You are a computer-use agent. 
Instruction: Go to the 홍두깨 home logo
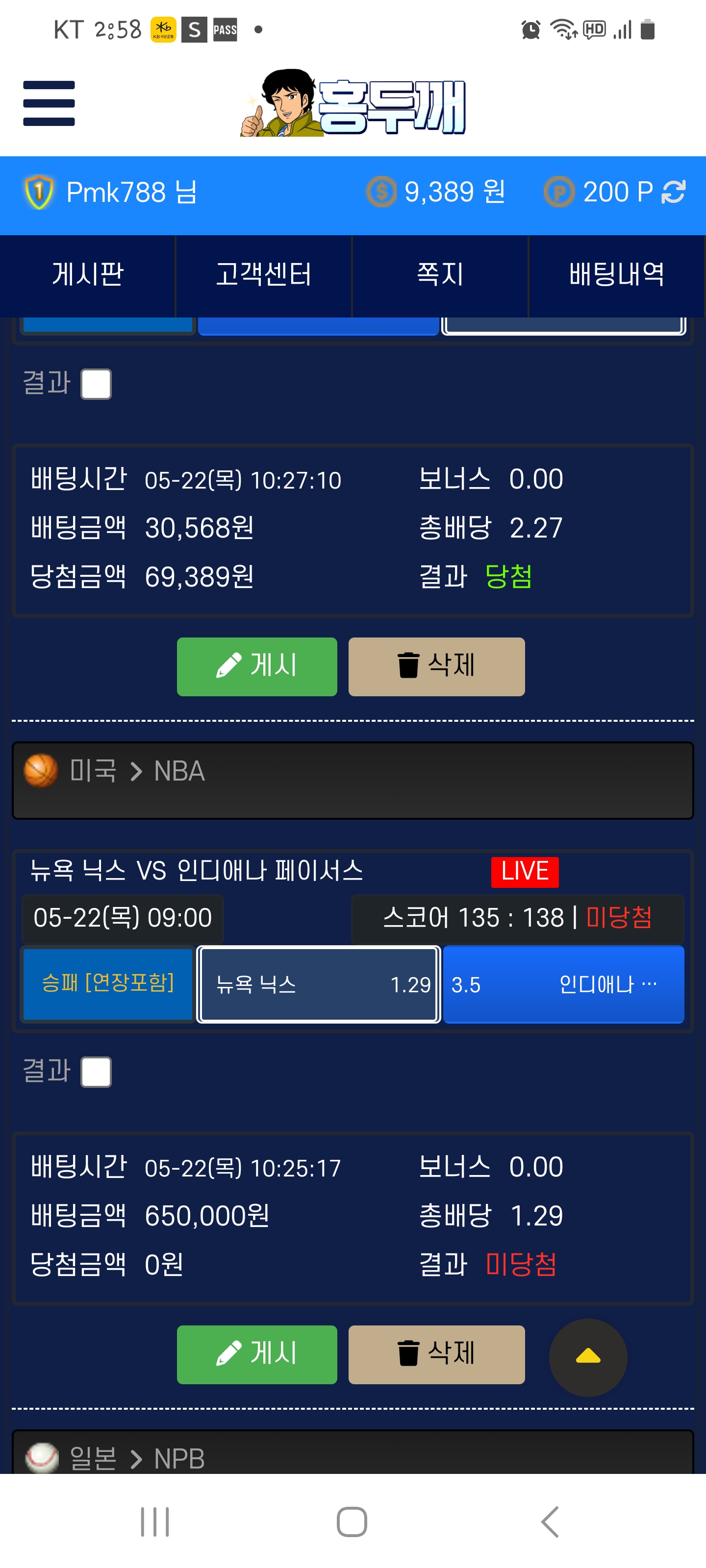click(x=353, y=103)
